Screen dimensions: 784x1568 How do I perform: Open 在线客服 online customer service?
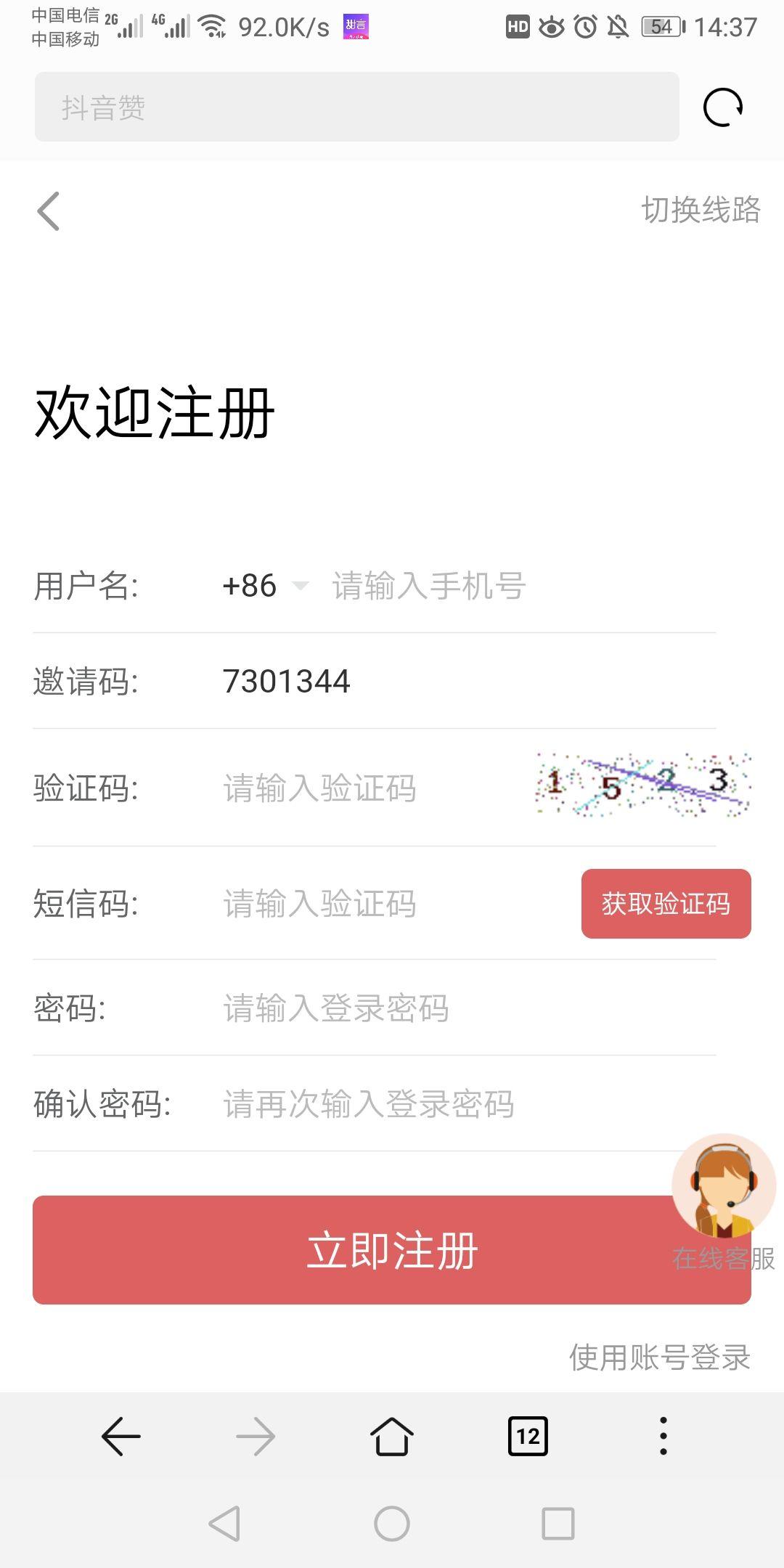click(x=724, y=1203)
